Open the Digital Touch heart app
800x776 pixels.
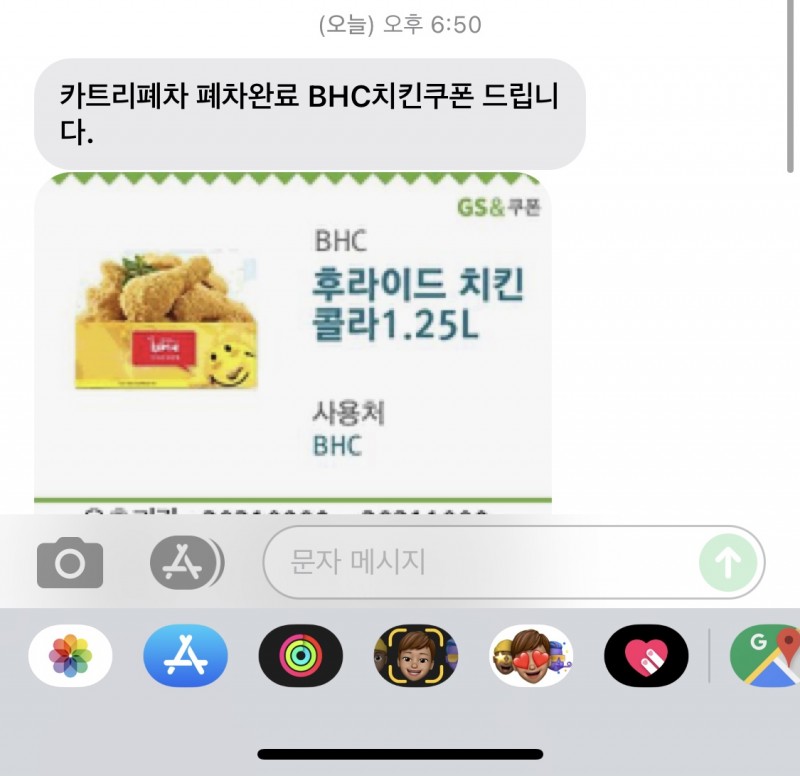pos(646,656)
